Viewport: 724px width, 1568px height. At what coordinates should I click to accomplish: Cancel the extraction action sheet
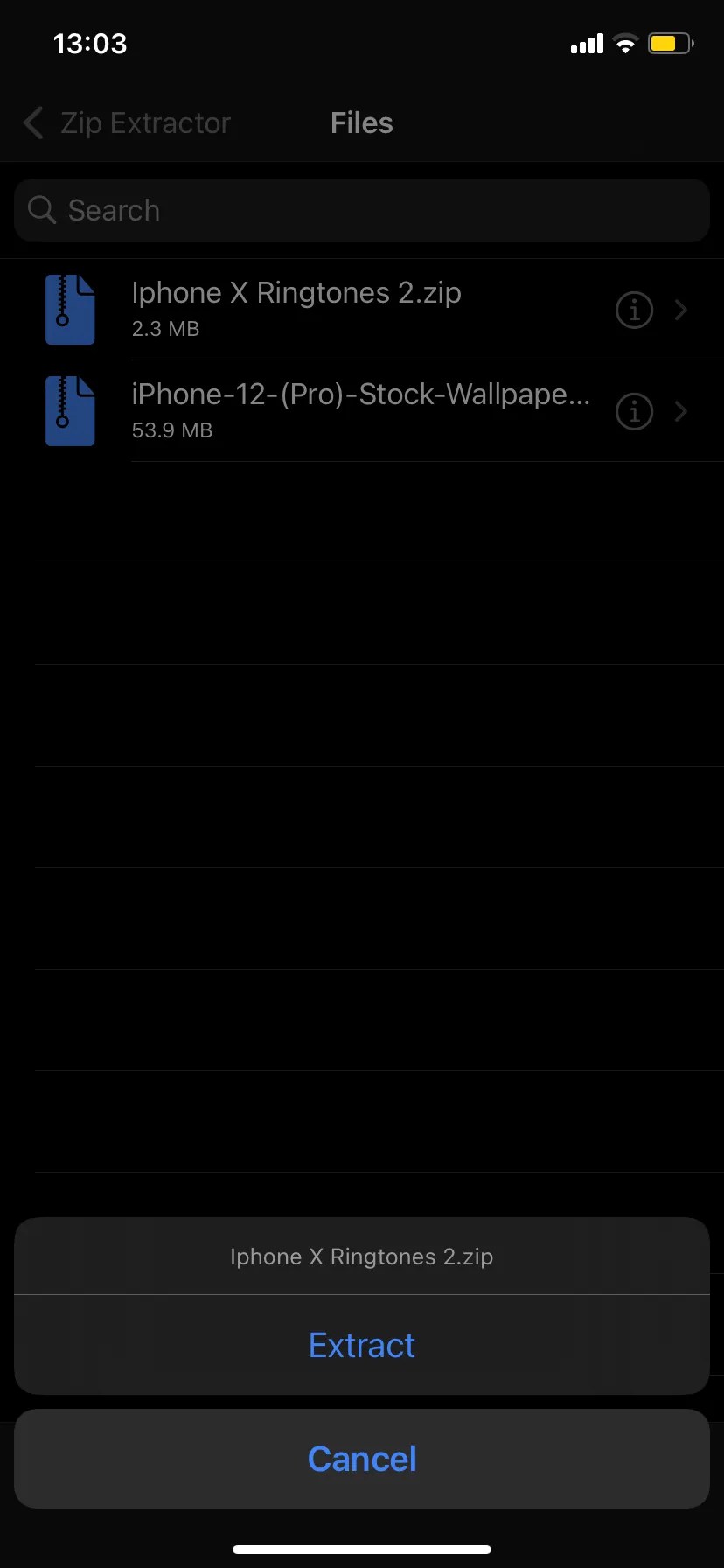coord(361,1458)
